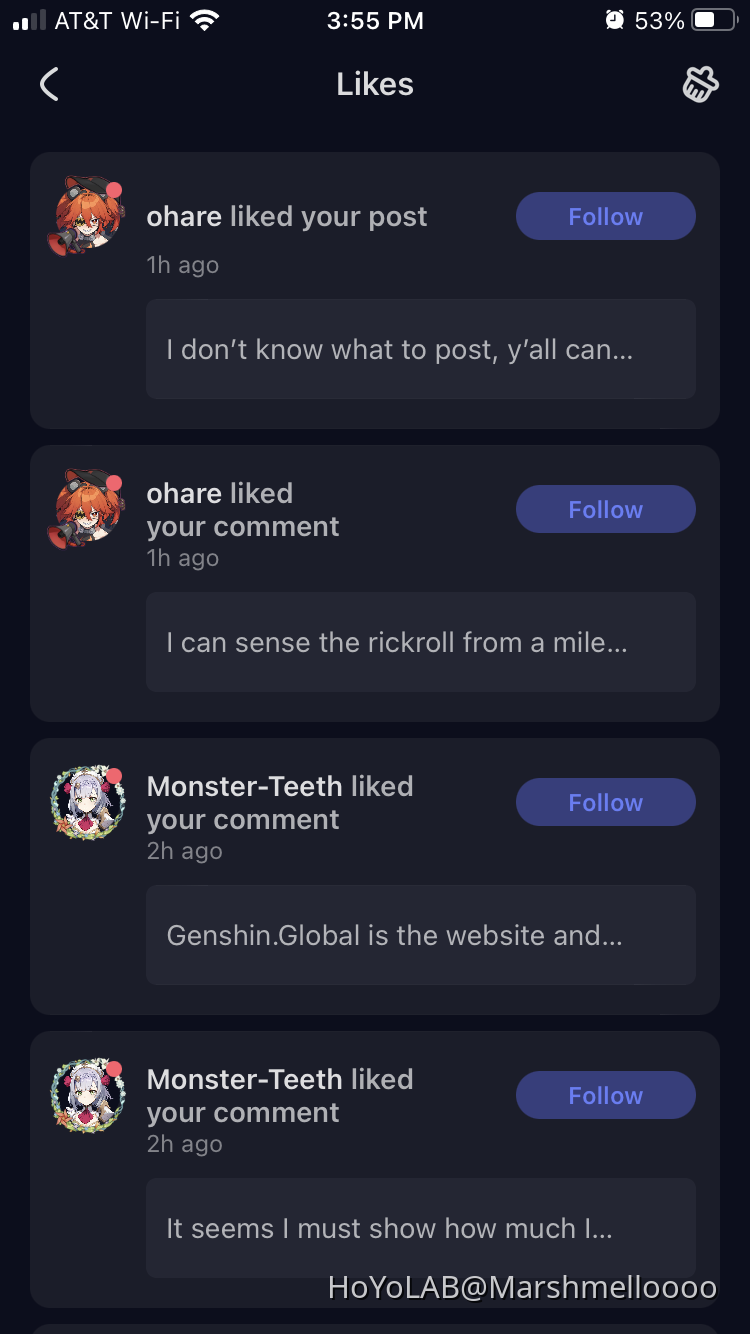Open comment 'I can sense the rickroll'
Viewport: 750px width, 1334px height.
(420, 642)
